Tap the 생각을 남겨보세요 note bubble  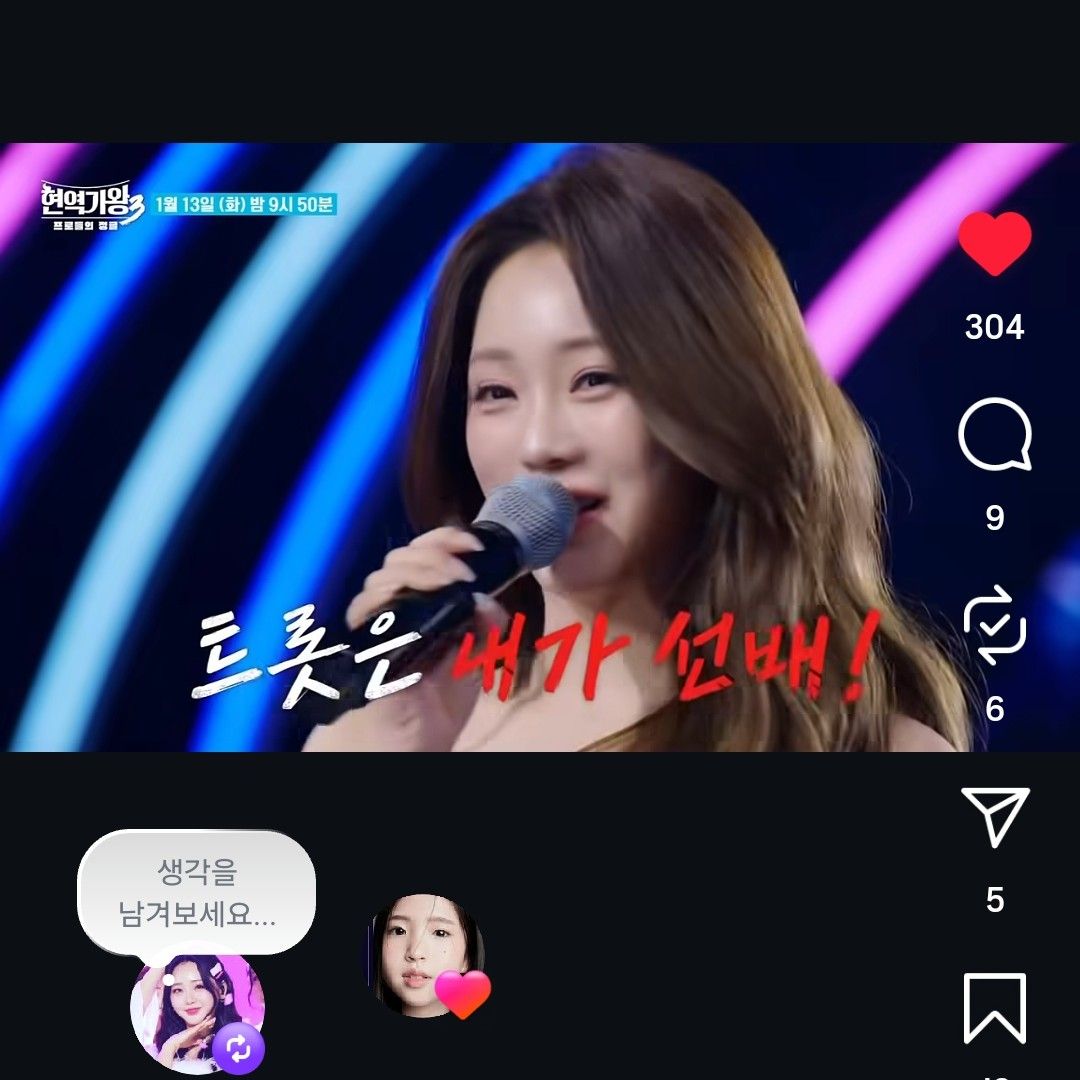[197, 892]
